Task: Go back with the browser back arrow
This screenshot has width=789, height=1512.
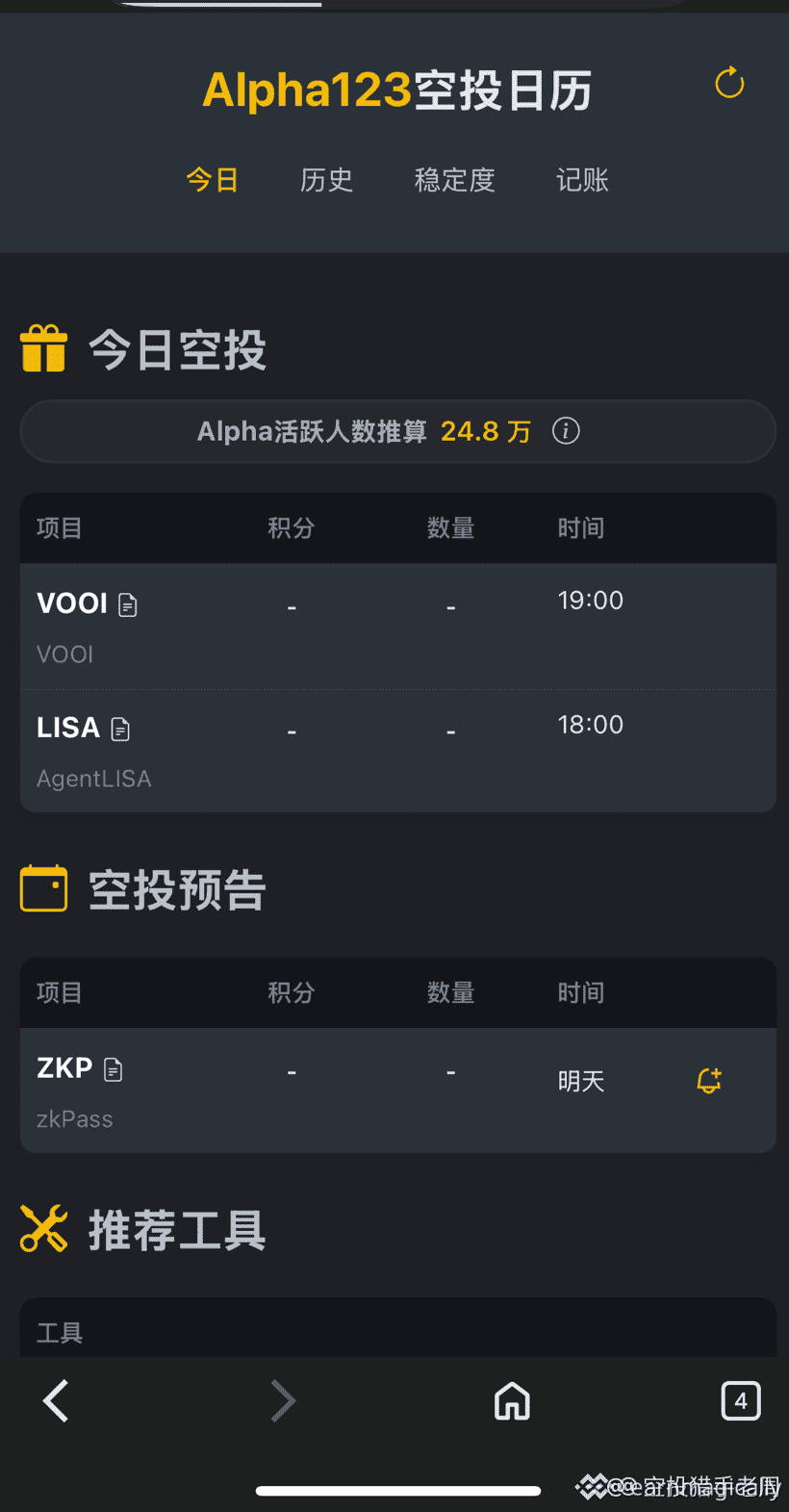Action: point(56,1400)
